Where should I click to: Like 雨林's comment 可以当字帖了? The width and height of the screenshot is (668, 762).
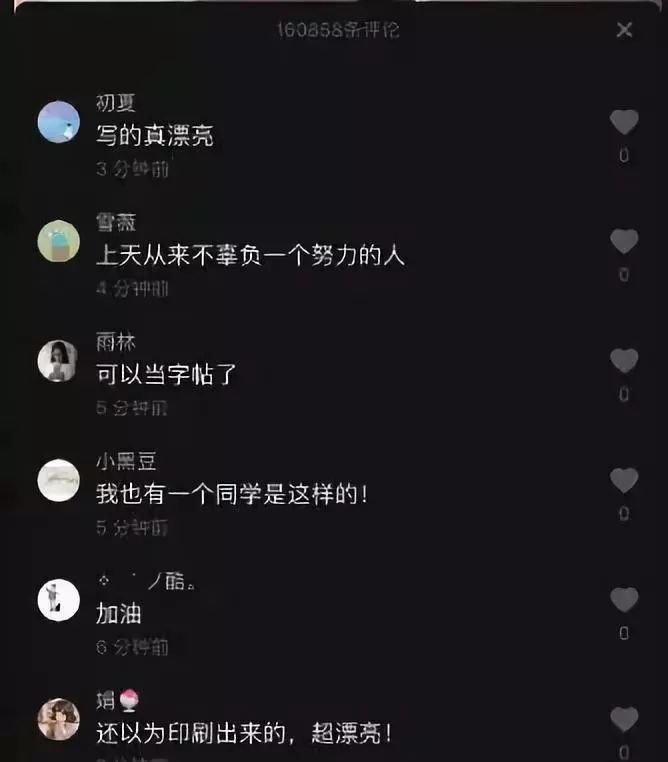tap(624, 361)
